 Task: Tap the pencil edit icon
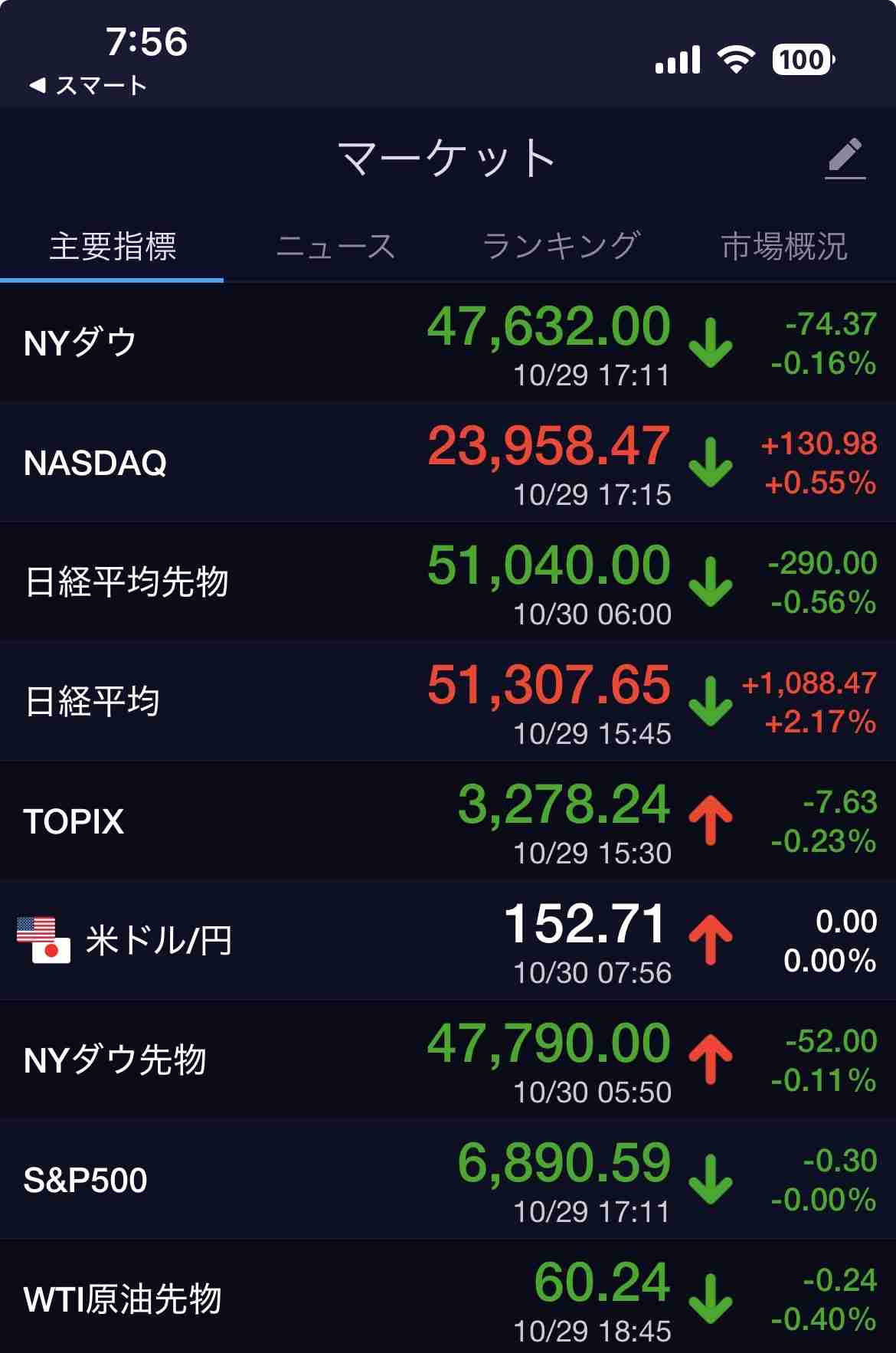tap(845, 158)
